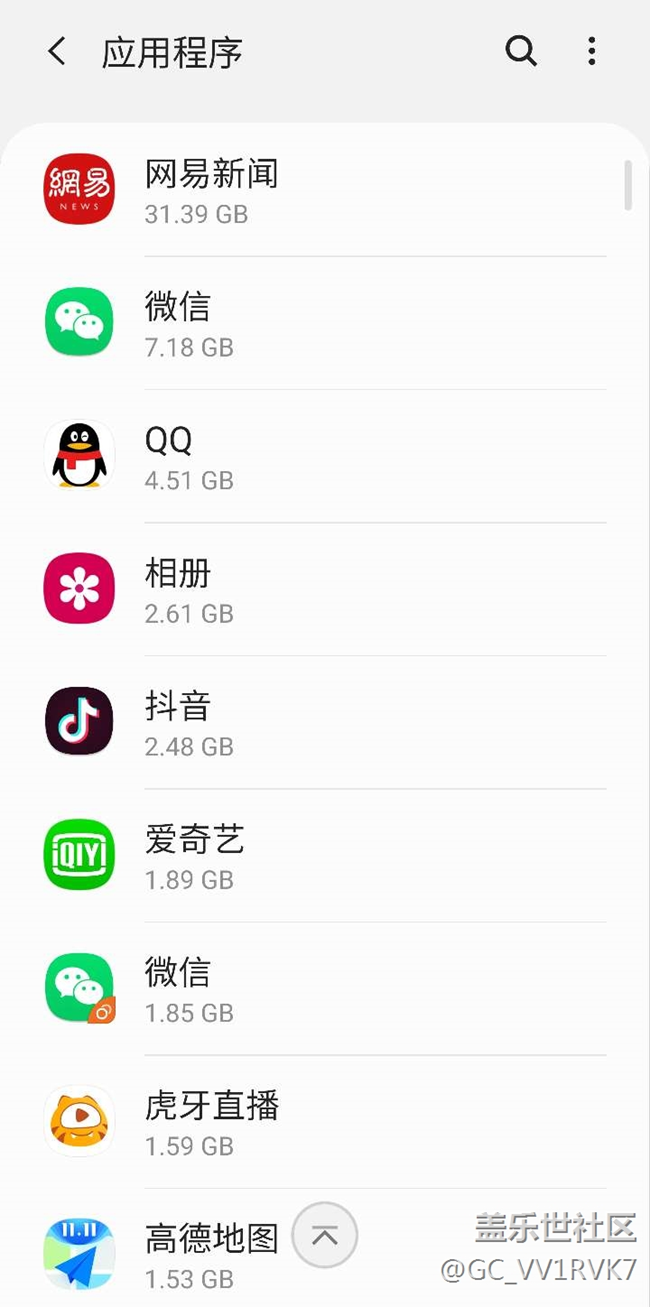The height and width of the screenshot is (1307, 650).
Task: Tap the jump-to-top arrow button
Action: click(x=324, y=1236)
